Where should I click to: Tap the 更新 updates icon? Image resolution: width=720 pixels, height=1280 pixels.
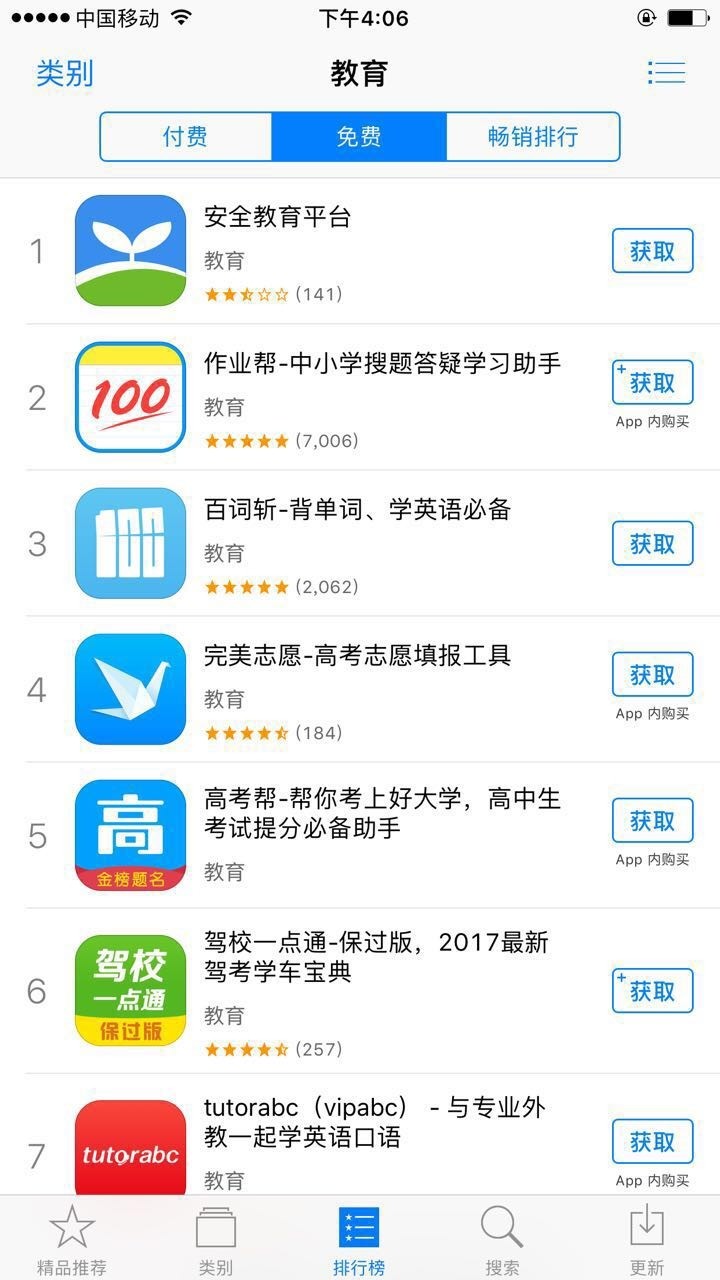point(648,1236)
